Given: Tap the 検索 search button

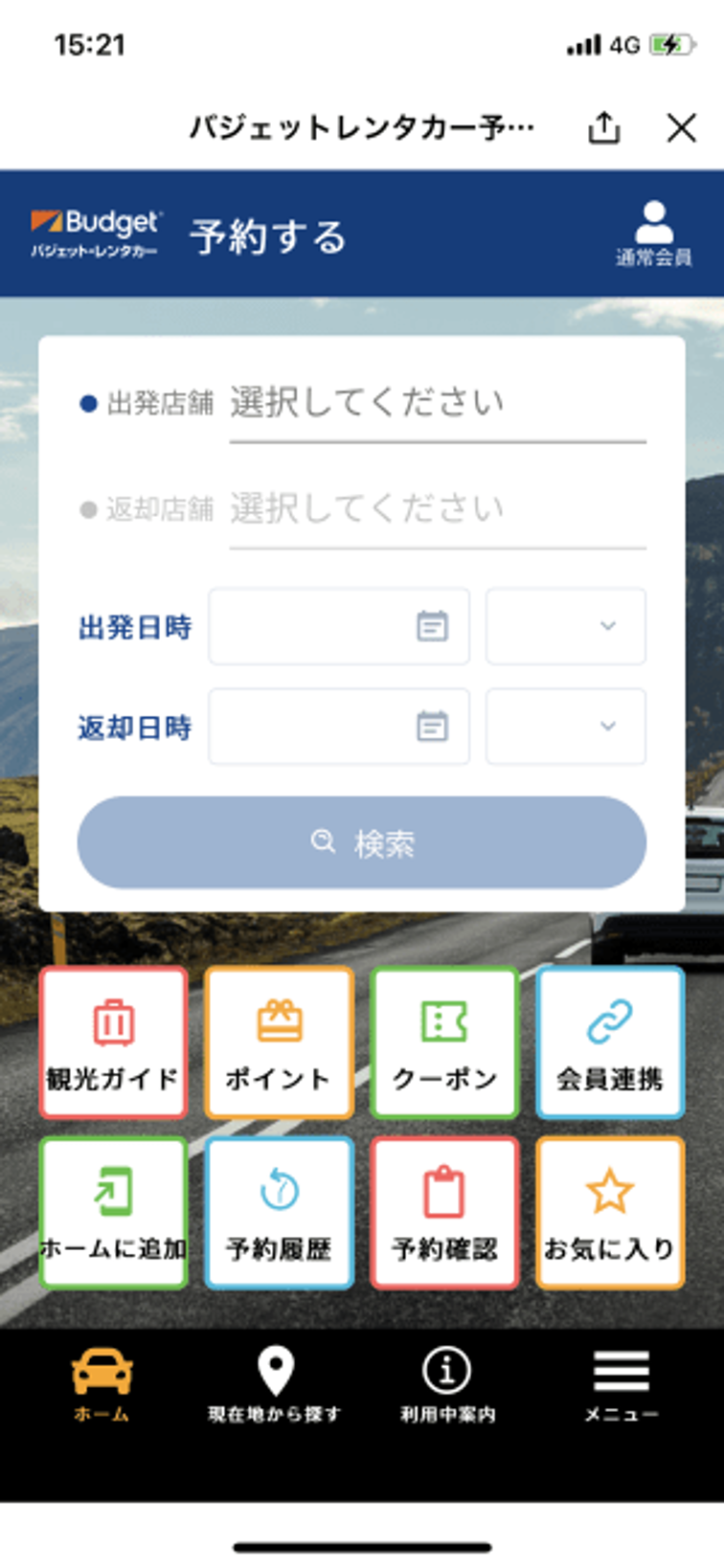Looking at the screenshot, I should 361,842.
